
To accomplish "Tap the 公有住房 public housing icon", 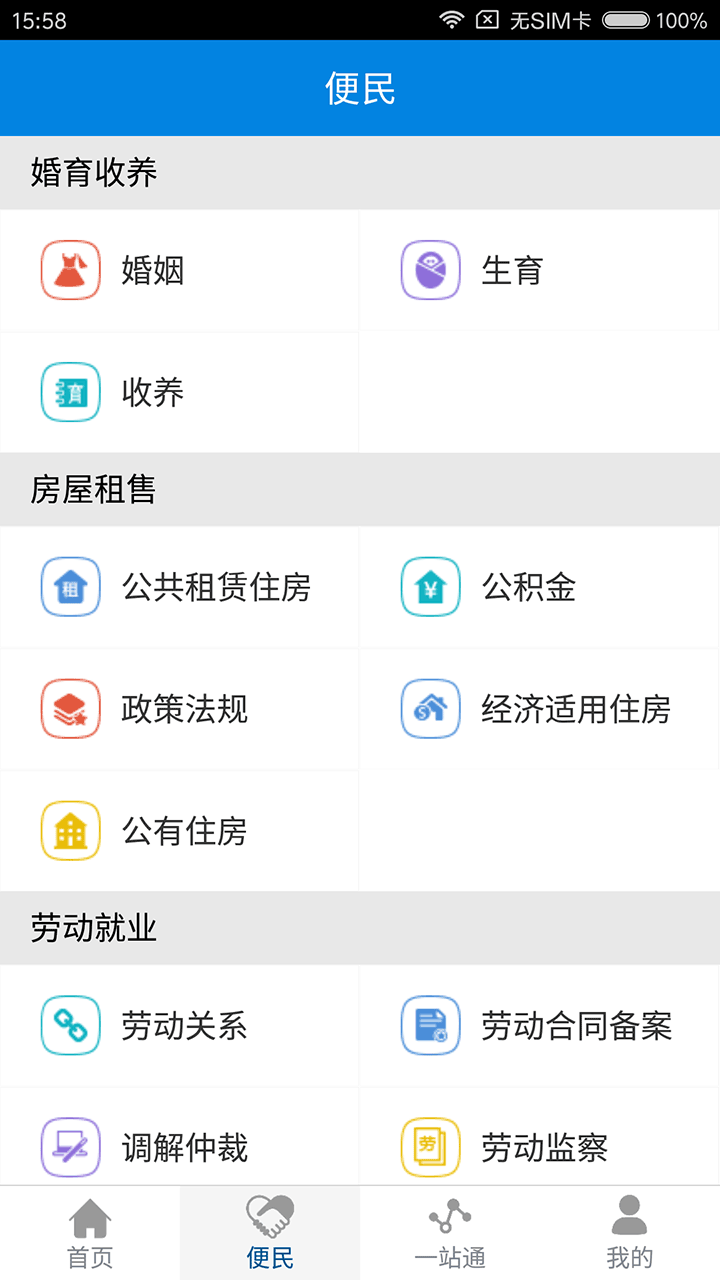I will click(70, 831).
